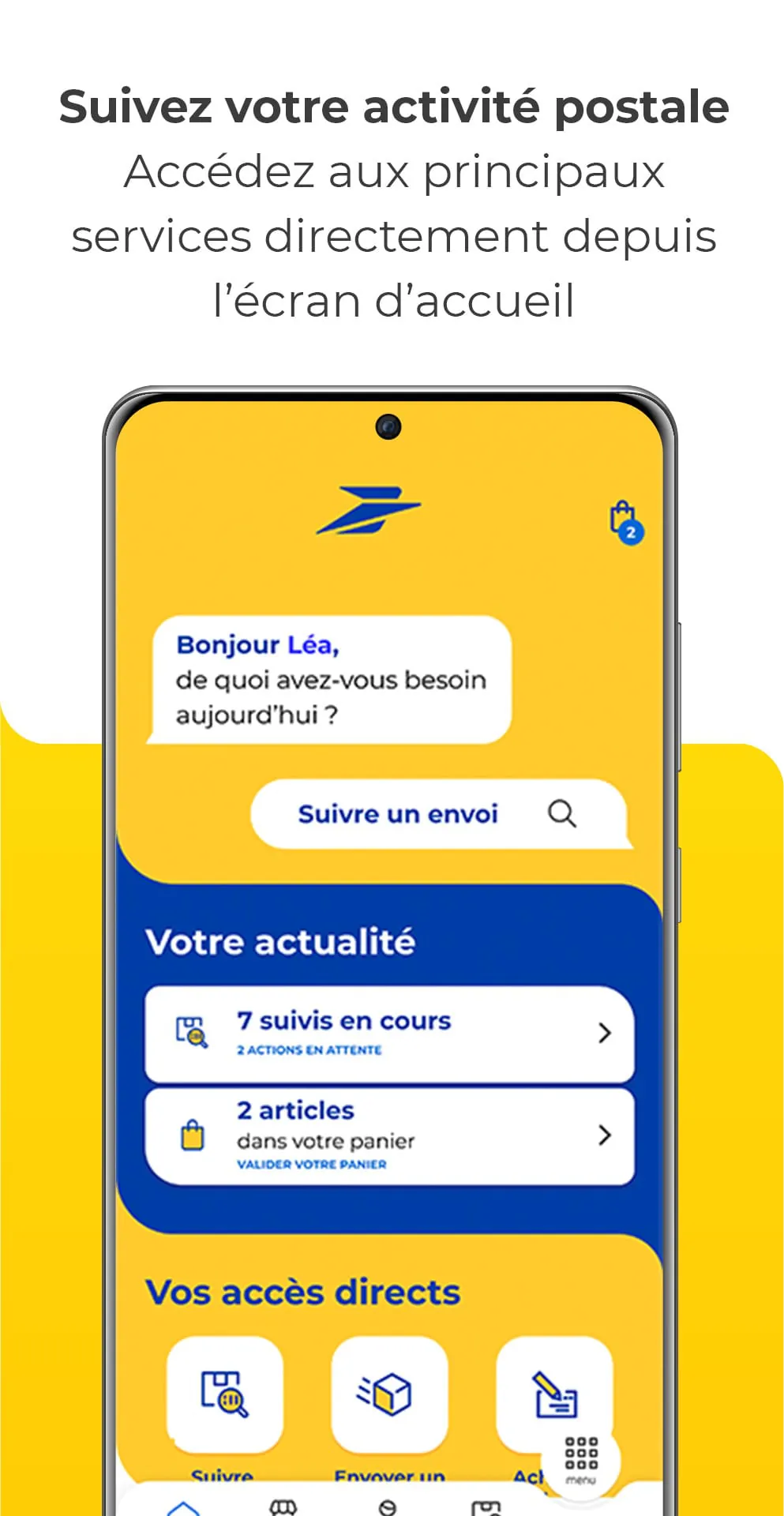Screen dimensions: 784x1516
Task: Expand the 2 articles panier chevron
Action: pos(603,1135)
